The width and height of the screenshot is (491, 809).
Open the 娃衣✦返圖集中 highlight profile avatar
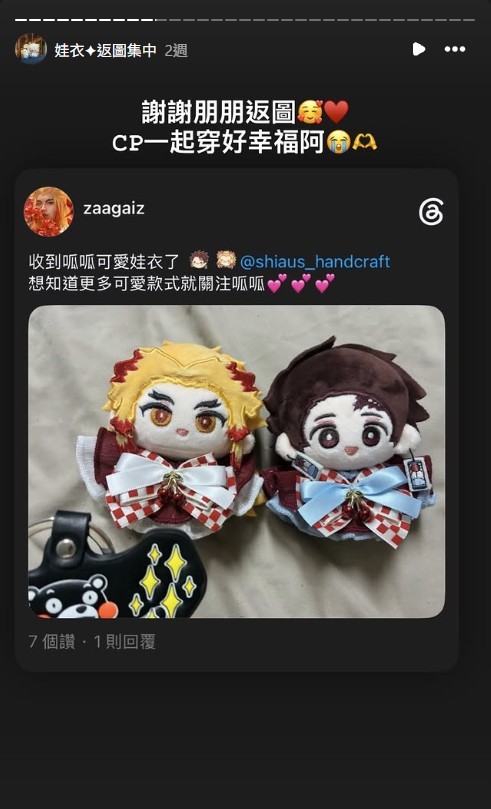[x=31, y=50]
